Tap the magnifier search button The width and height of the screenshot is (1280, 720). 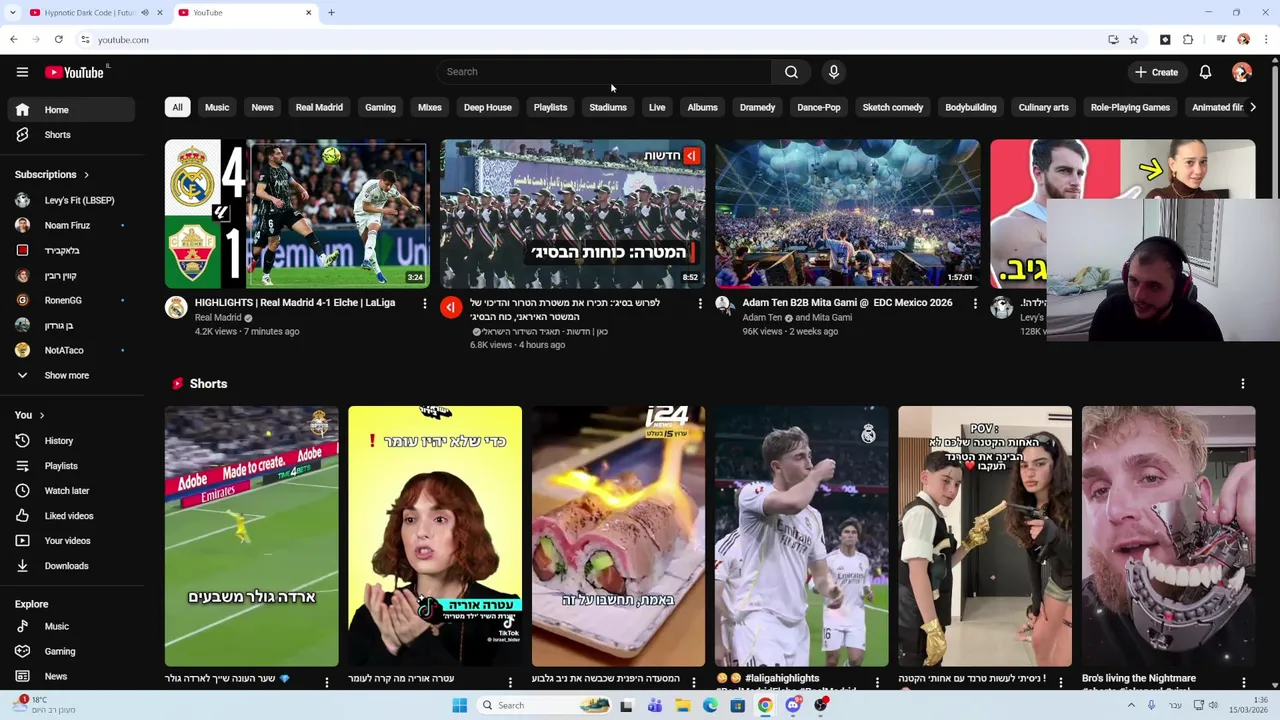pyautogui.click(x=791, y=72)
